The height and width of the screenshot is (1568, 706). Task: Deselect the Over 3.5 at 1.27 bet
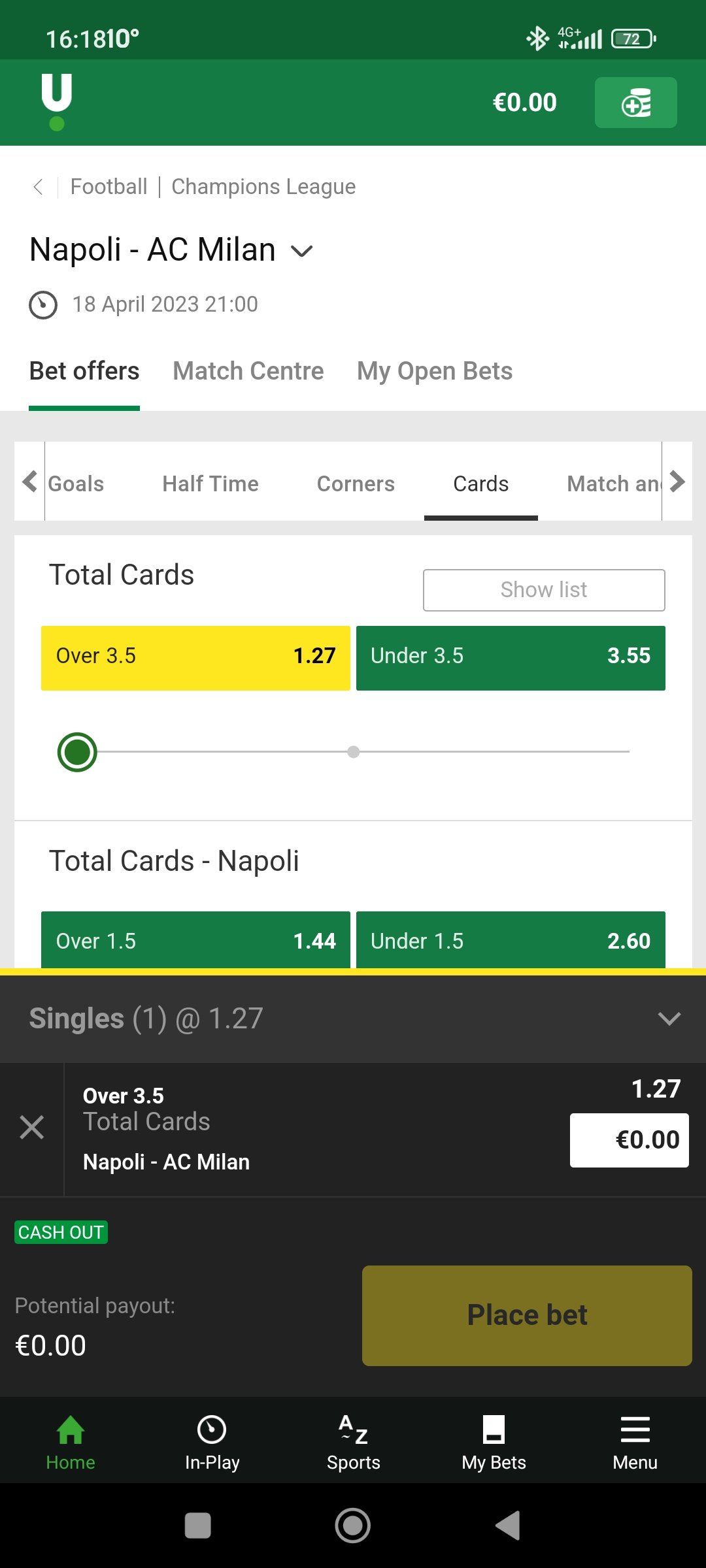click(x=195, y=658)
